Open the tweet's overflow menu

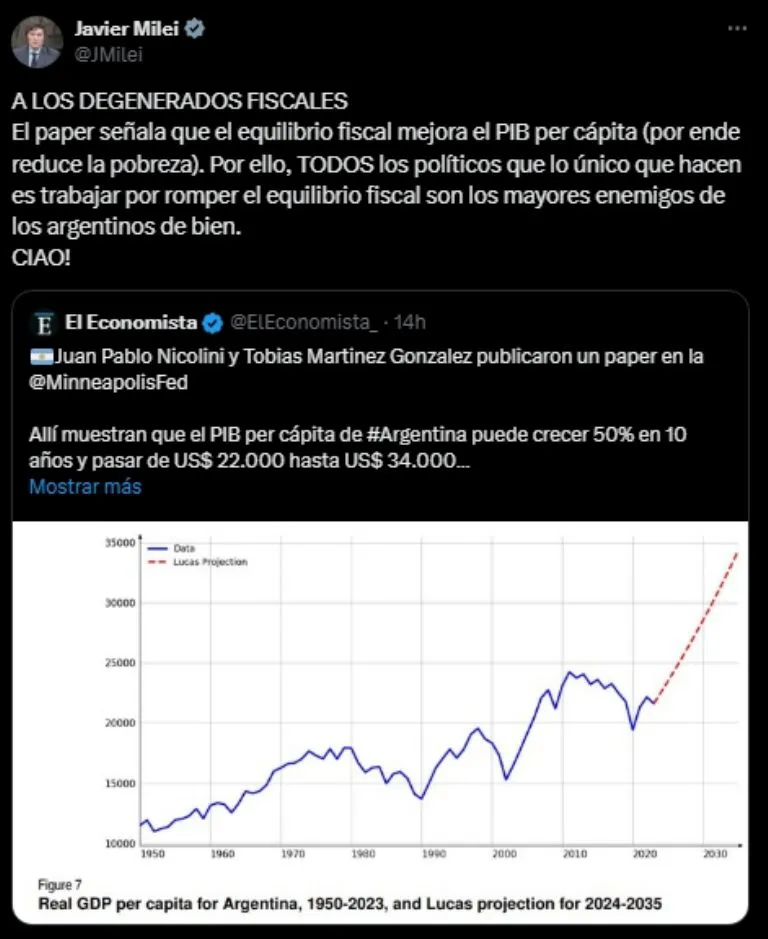pyautogui.click(x=737, y=30)
